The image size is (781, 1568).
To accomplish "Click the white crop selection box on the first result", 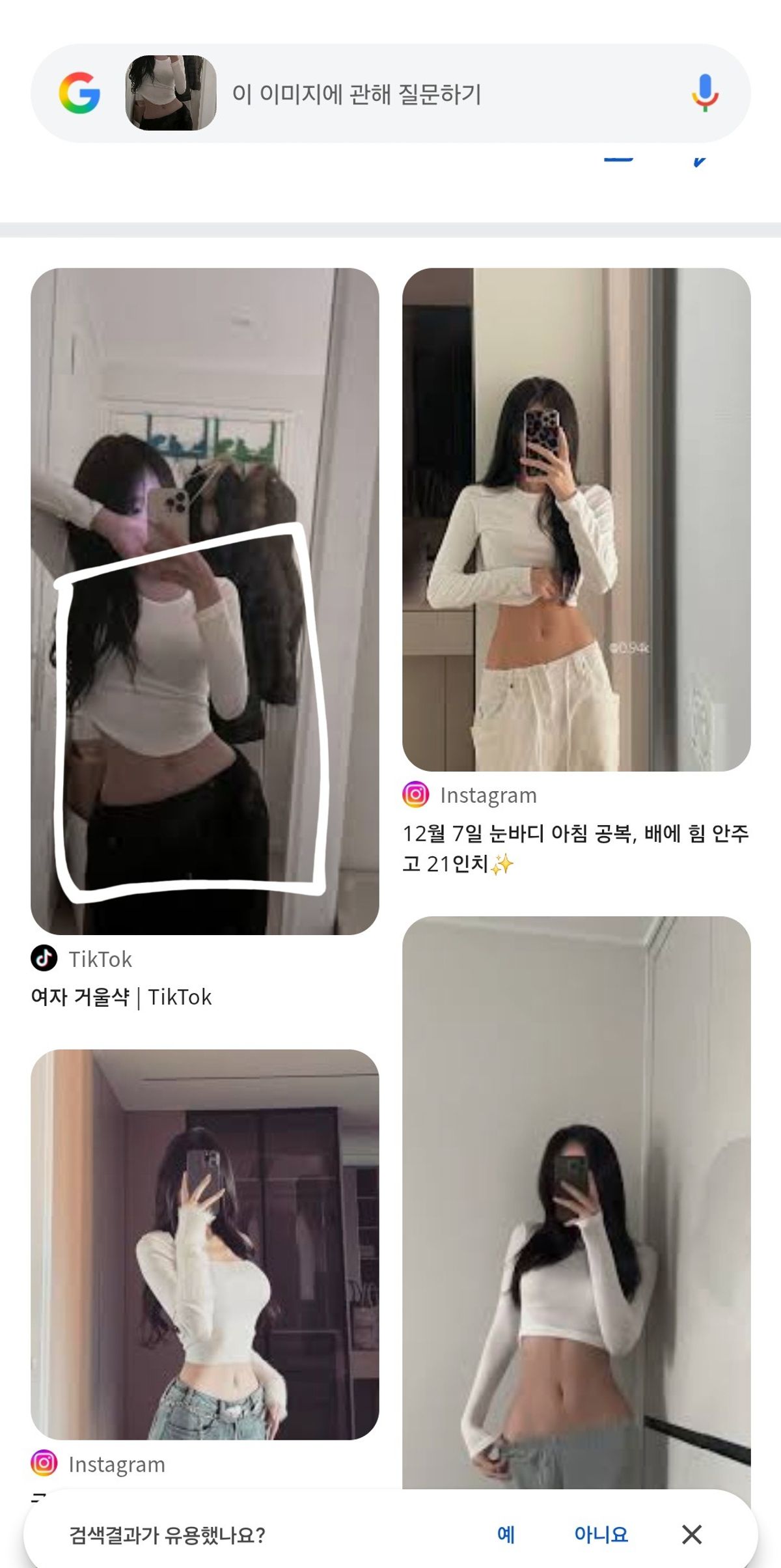I will click(192, 716).
